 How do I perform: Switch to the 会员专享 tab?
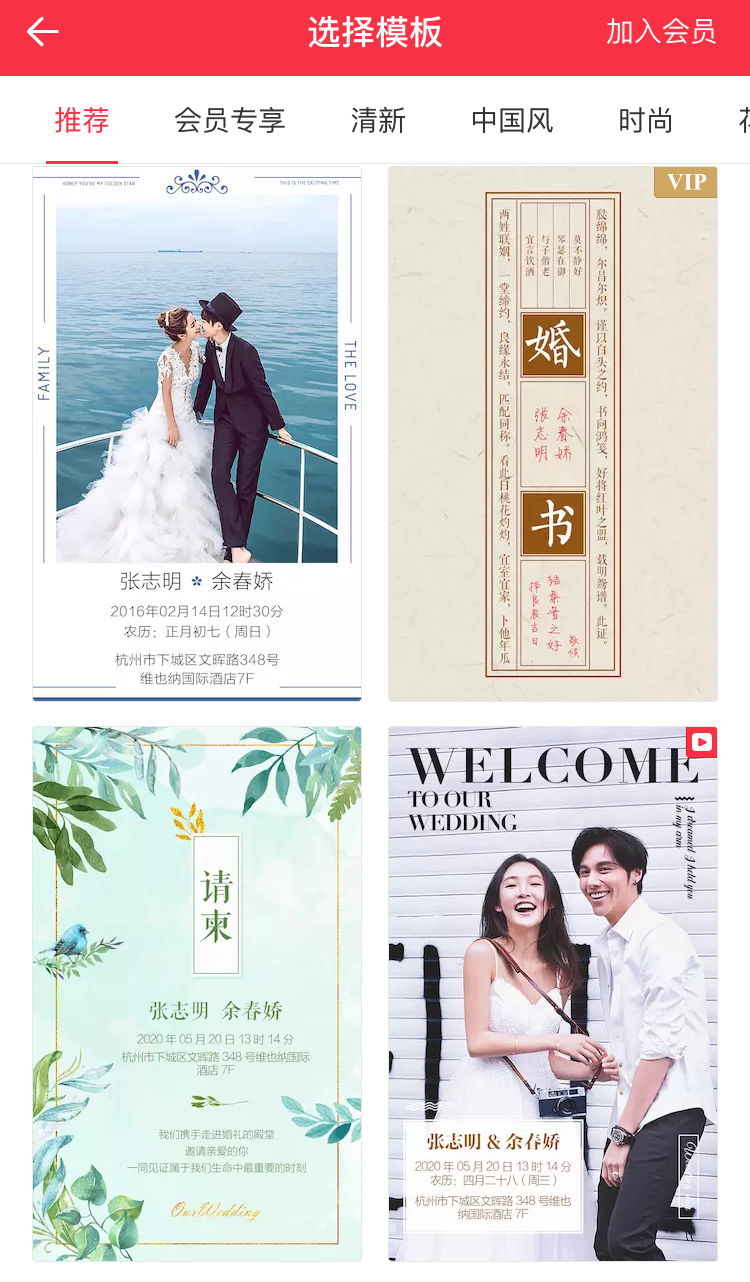[230, 121]
